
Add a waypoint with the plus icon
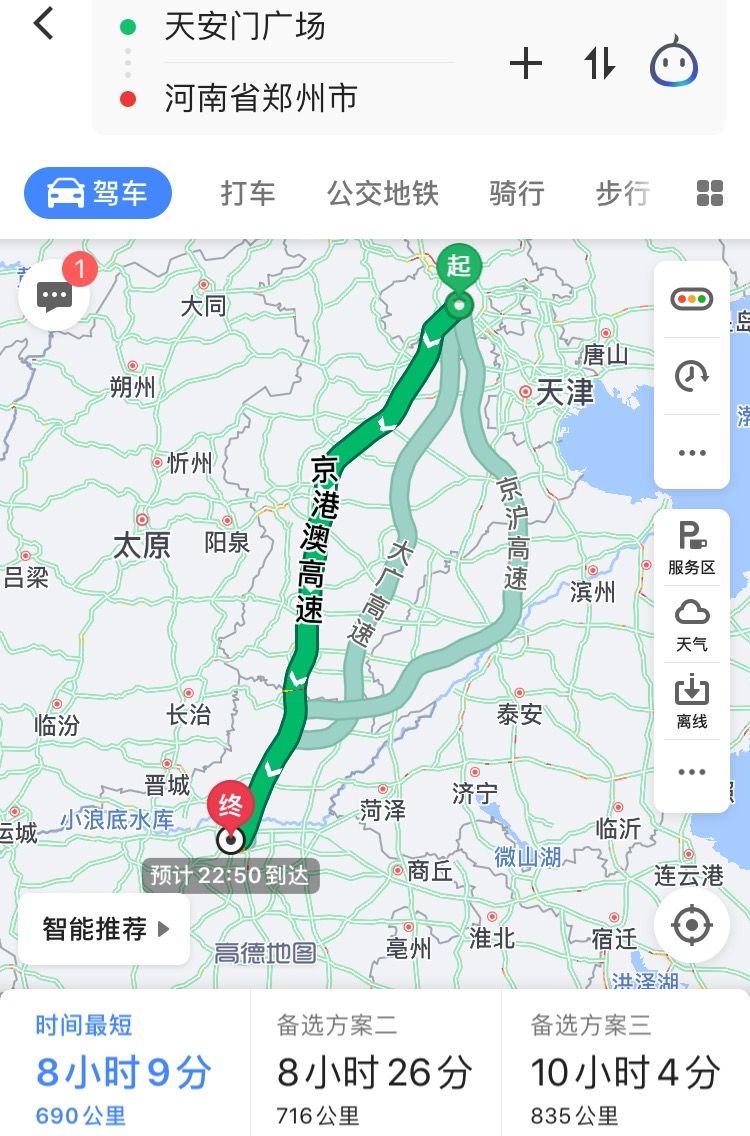[x=526, y=64]
